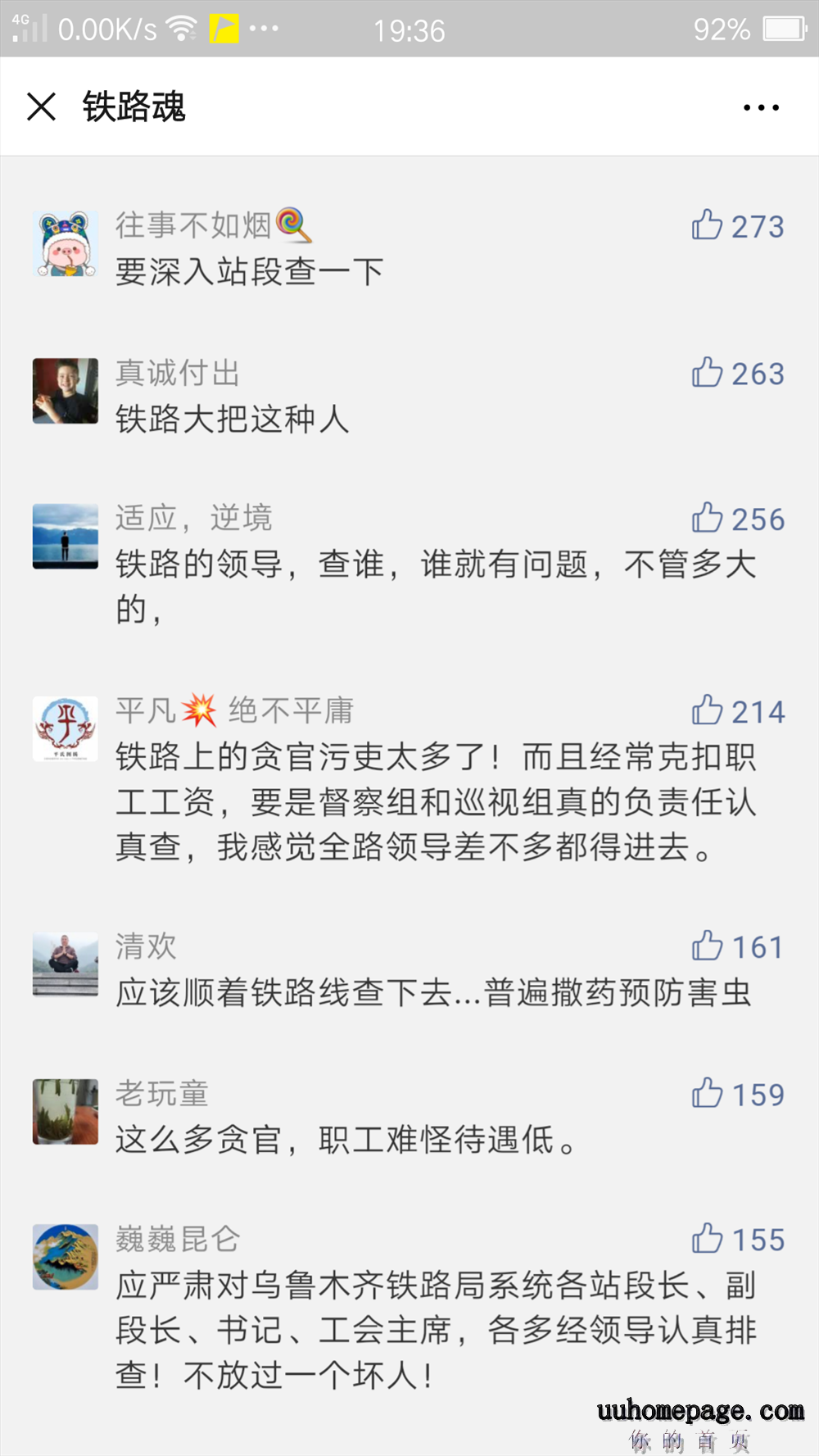Like 真诚付出's comment
The height and width of the screenshot is (1456, 819).
pos(707,373)
